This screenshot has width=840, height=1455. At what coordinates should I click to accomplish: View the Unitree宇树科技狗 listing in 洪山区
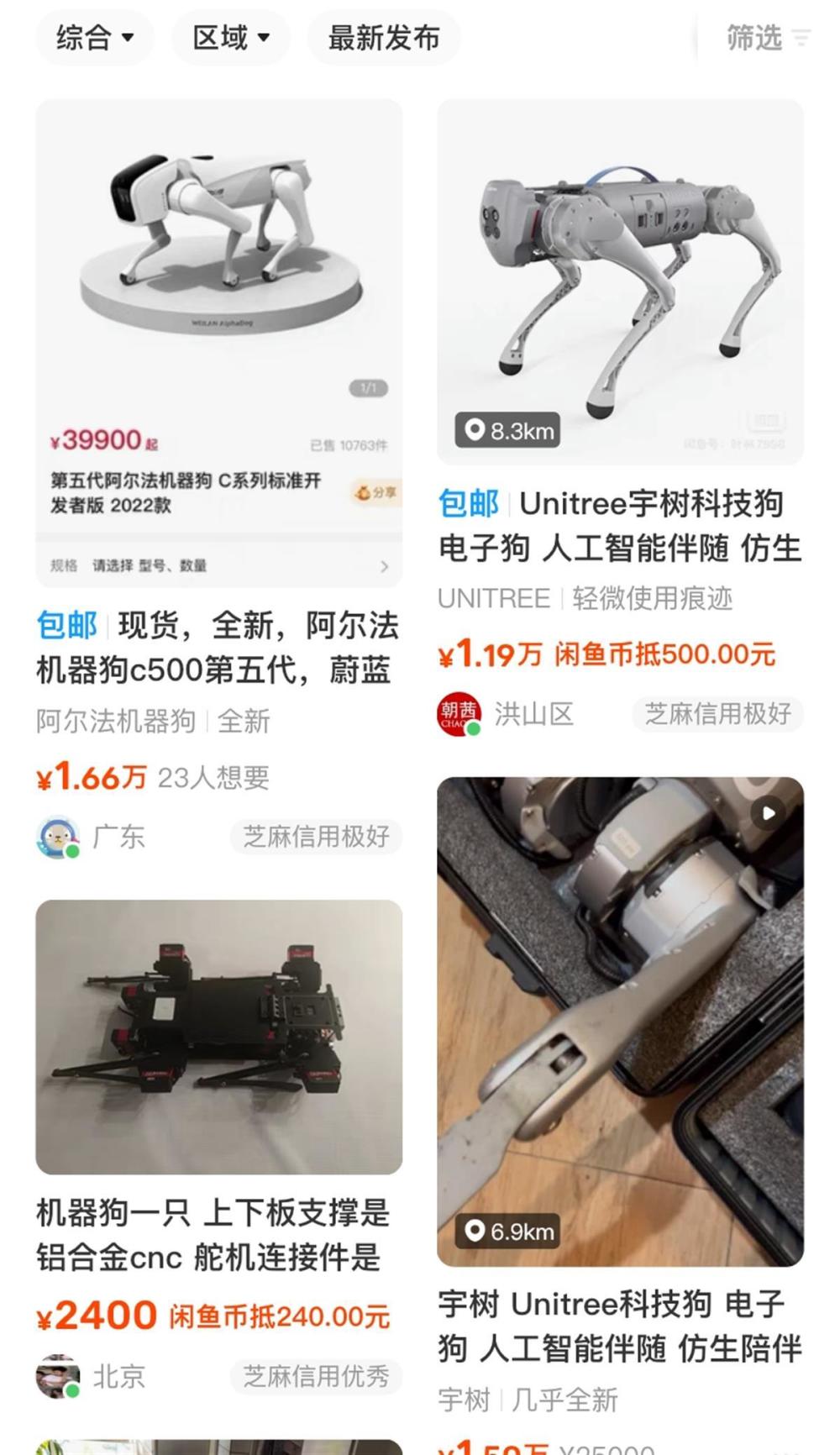(620, 282)
